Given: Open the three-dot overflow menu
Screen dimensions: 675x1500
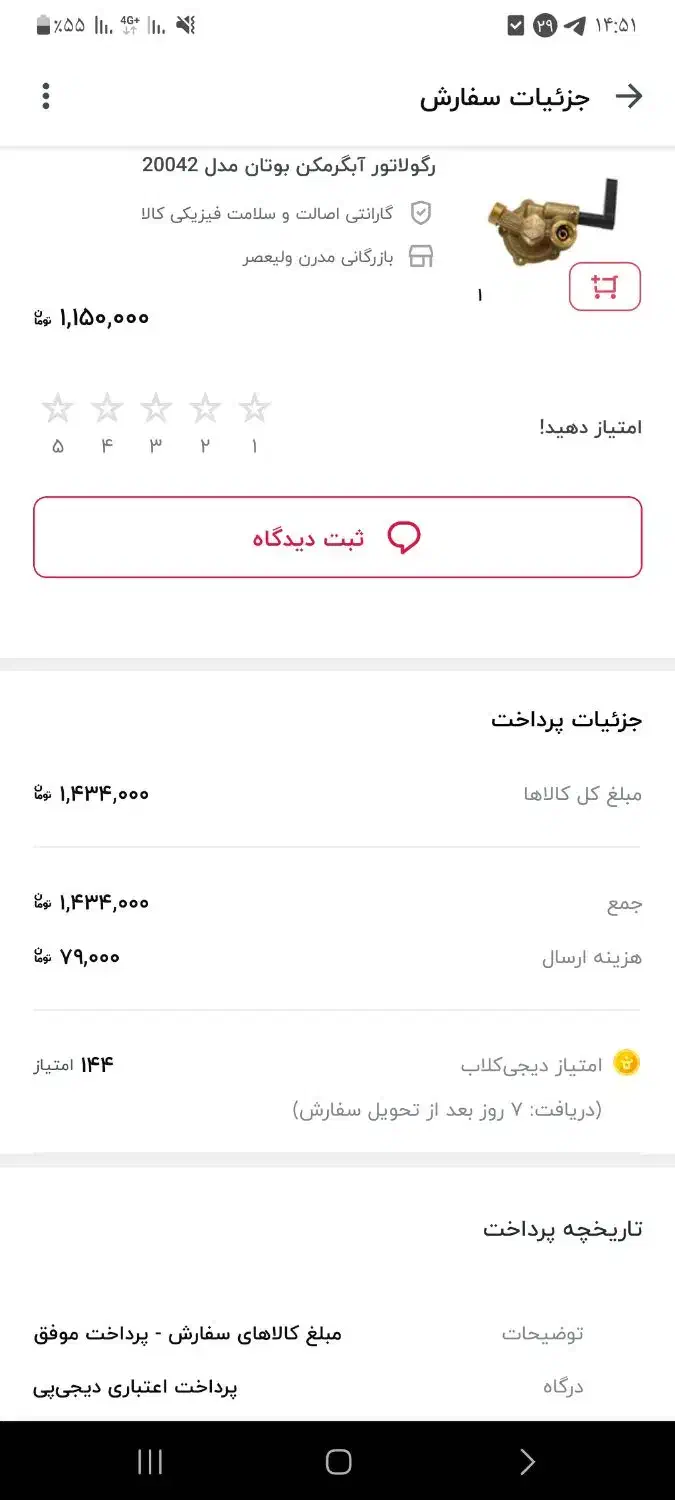Looking at the screenshot, I should (46, 96).
